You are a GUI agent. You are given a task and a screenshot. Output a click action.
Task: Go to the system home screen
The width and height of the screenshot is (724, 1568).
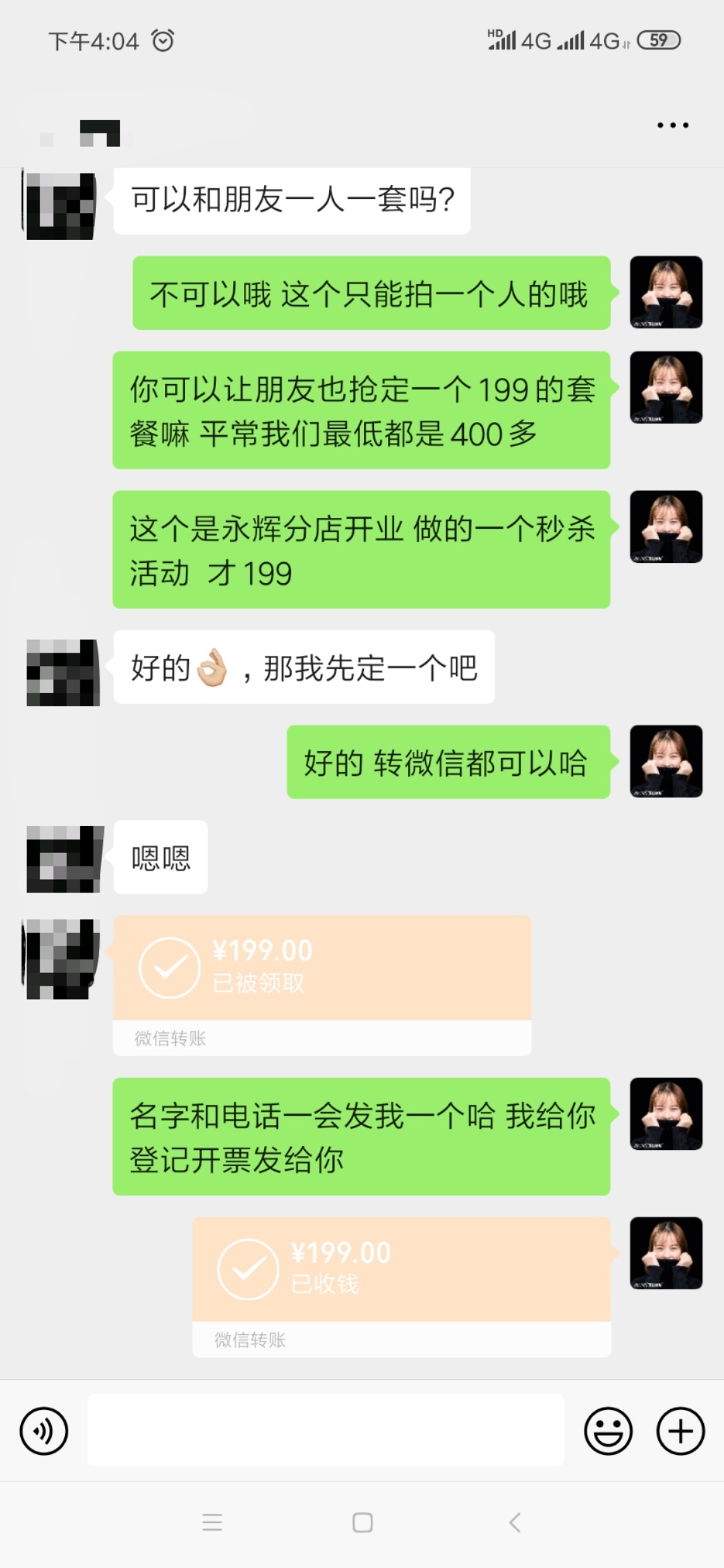coord(363,1522)
